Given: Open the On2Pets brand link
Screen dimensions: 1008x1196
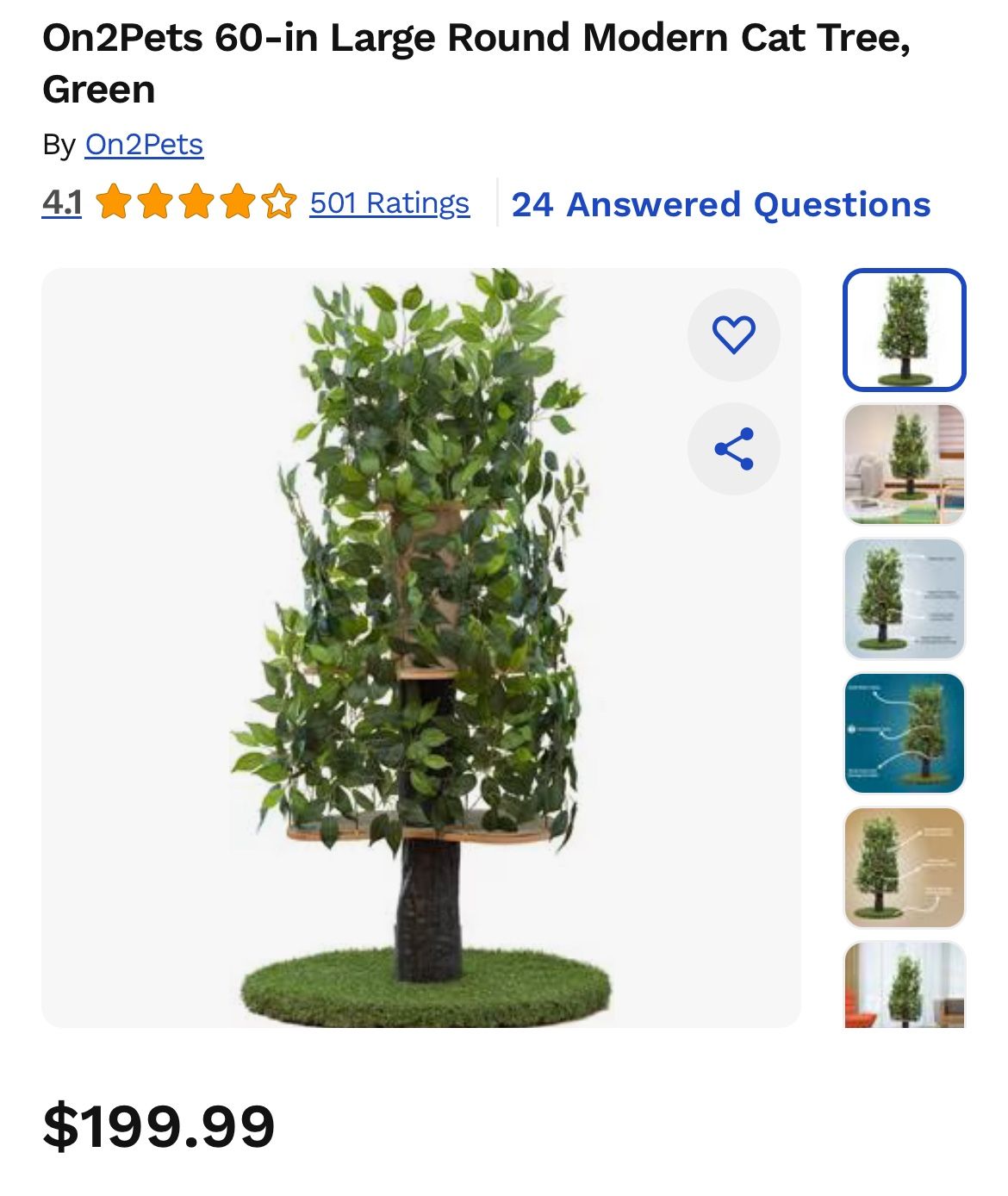Looking at the screenshot, I should pos(144,145).
